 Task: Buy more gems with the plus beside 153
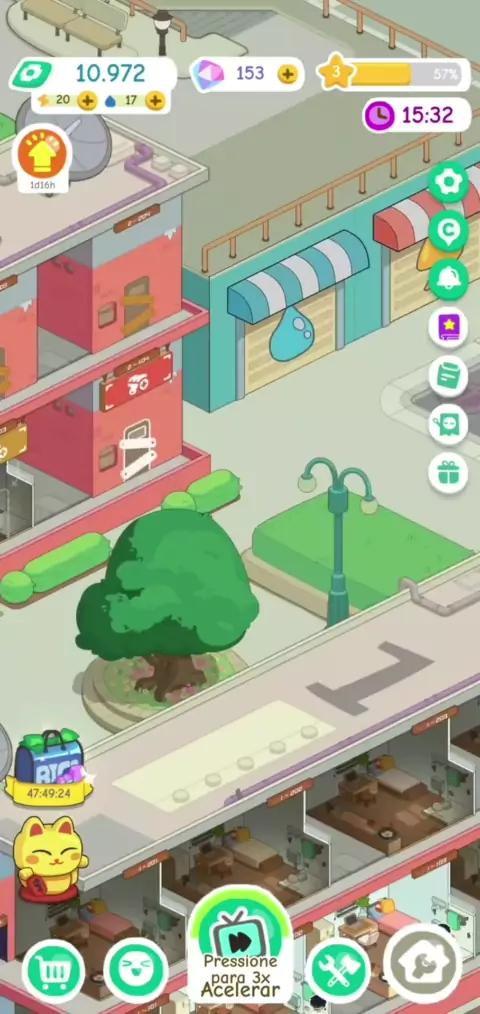pyautogui.click(x=287, y=74)
